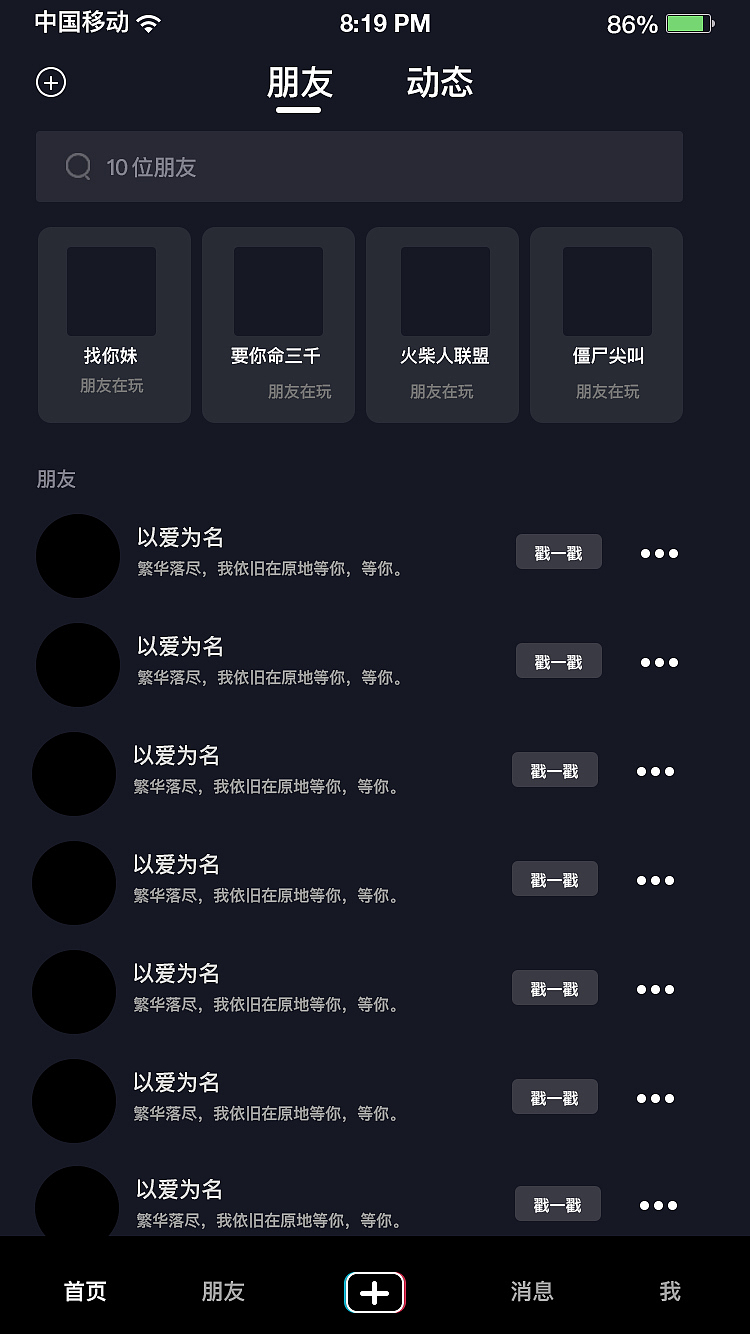Open 我 from the bottom navigation
The width and height of the screenshot is (750, 1334).
pyautogui.click(x=669, y=1292)
